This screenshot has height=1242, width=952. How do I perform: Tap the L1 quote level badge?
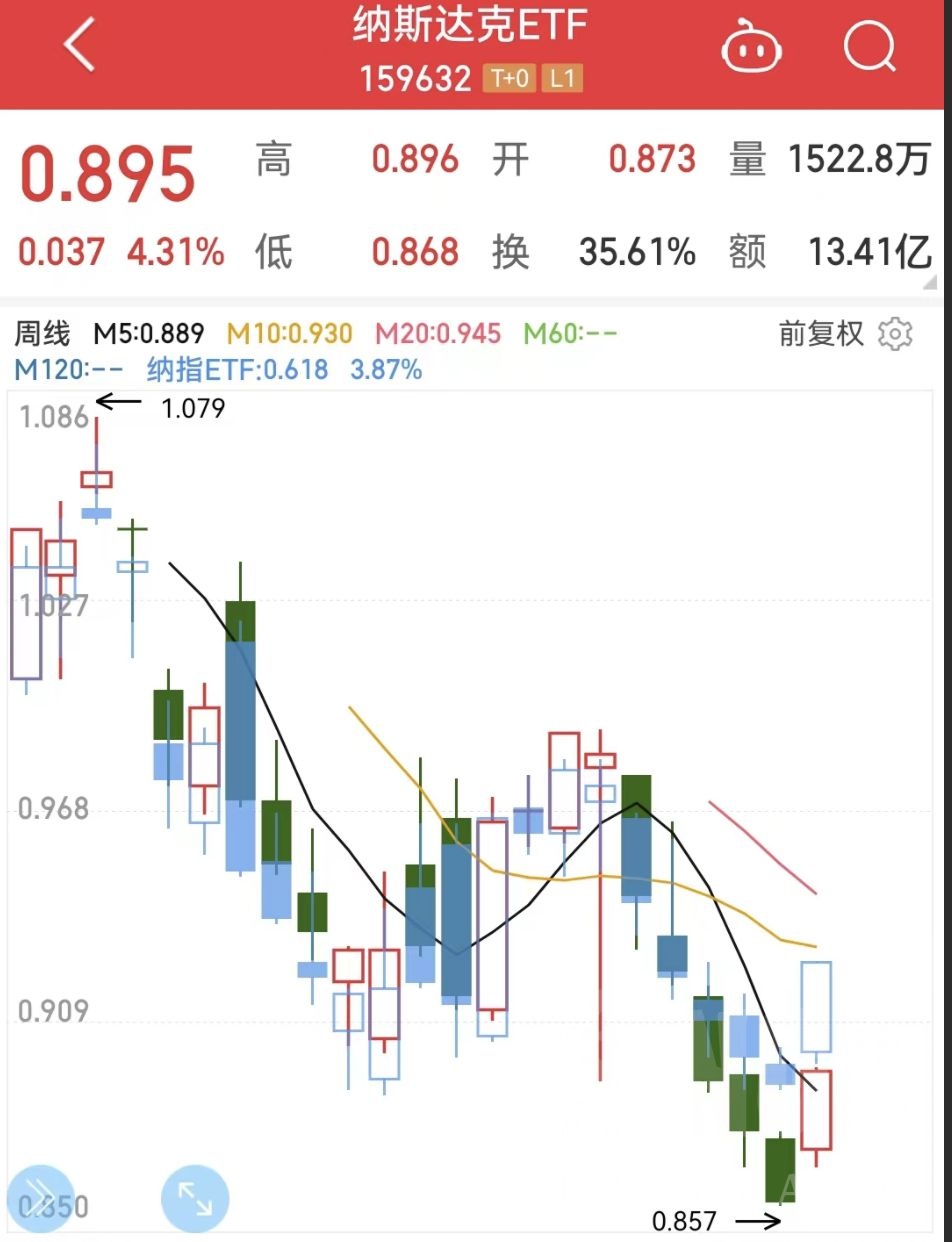pos(563,77)
